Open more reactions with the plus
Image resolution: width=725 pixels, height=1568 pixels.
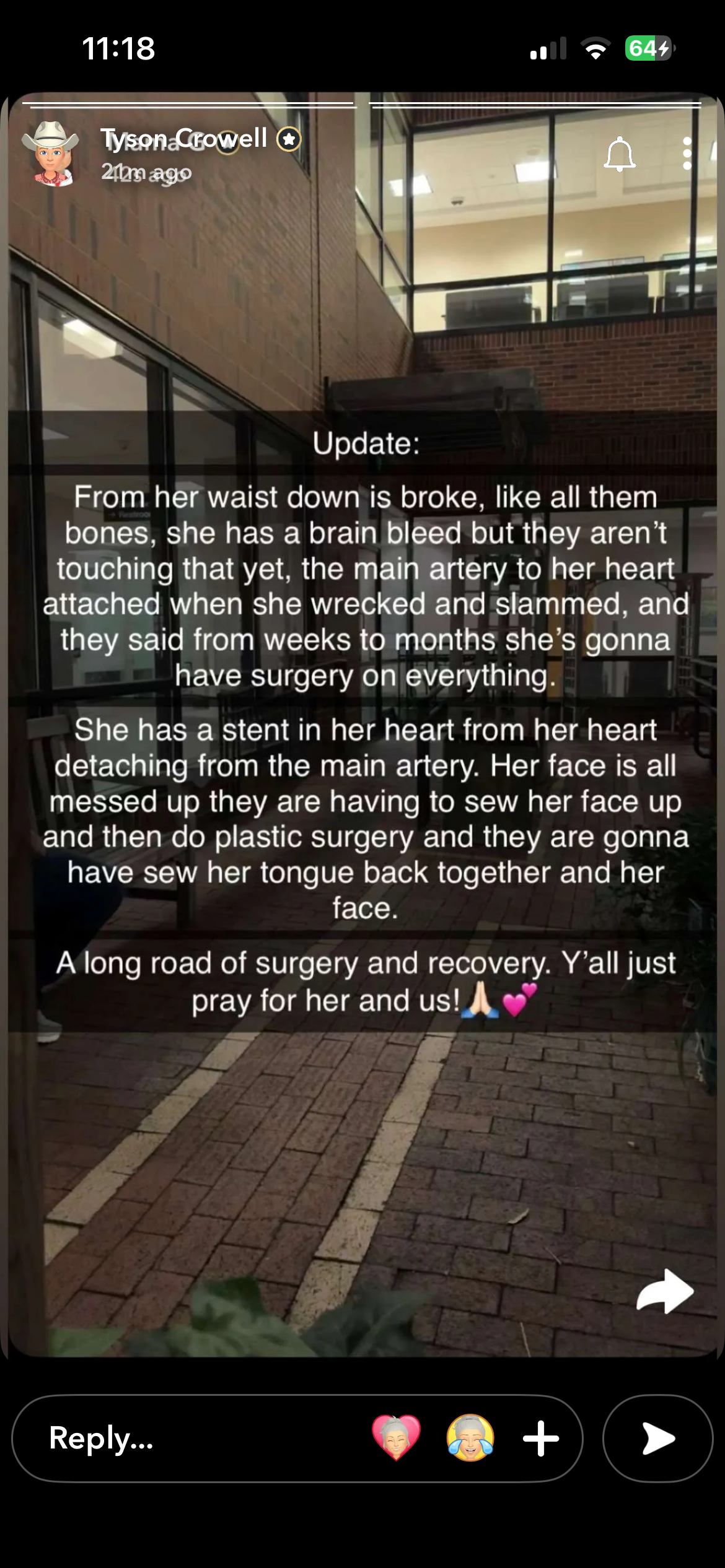tap(541, 1438)
